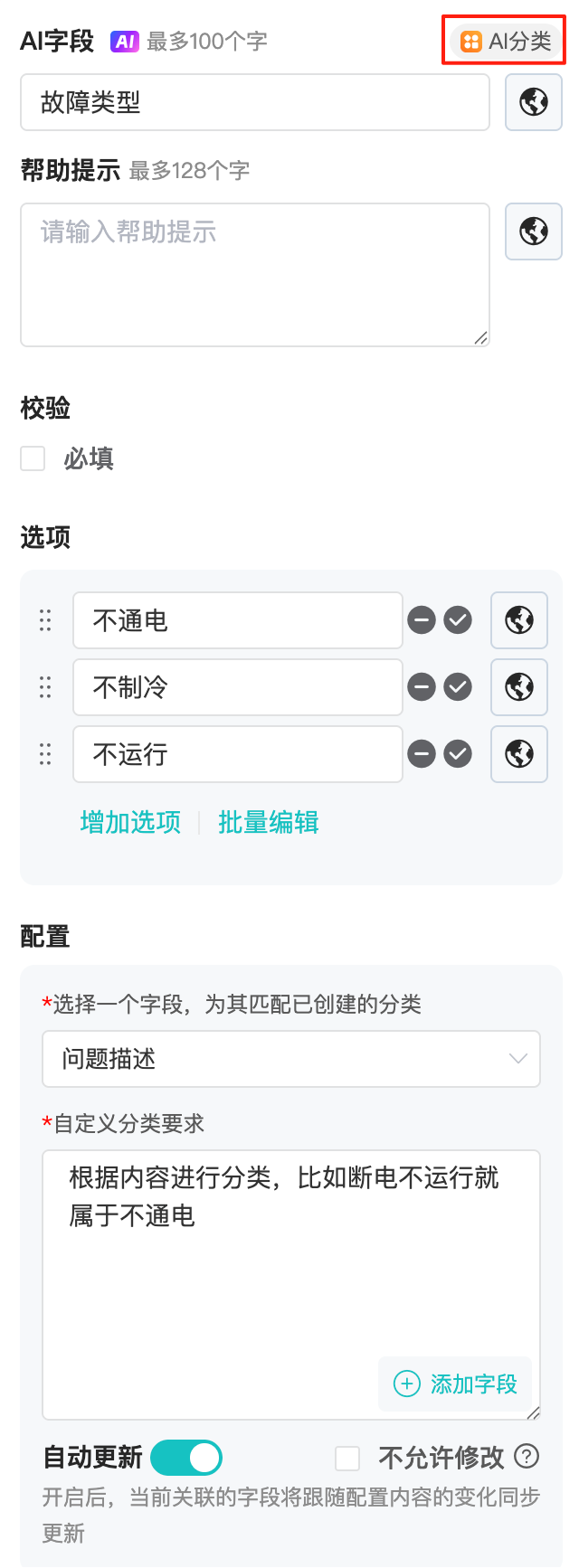Screen dimensions: 579x1568
Task: Open the globe icon beside 故障类型
Action: tap(534, 102)
